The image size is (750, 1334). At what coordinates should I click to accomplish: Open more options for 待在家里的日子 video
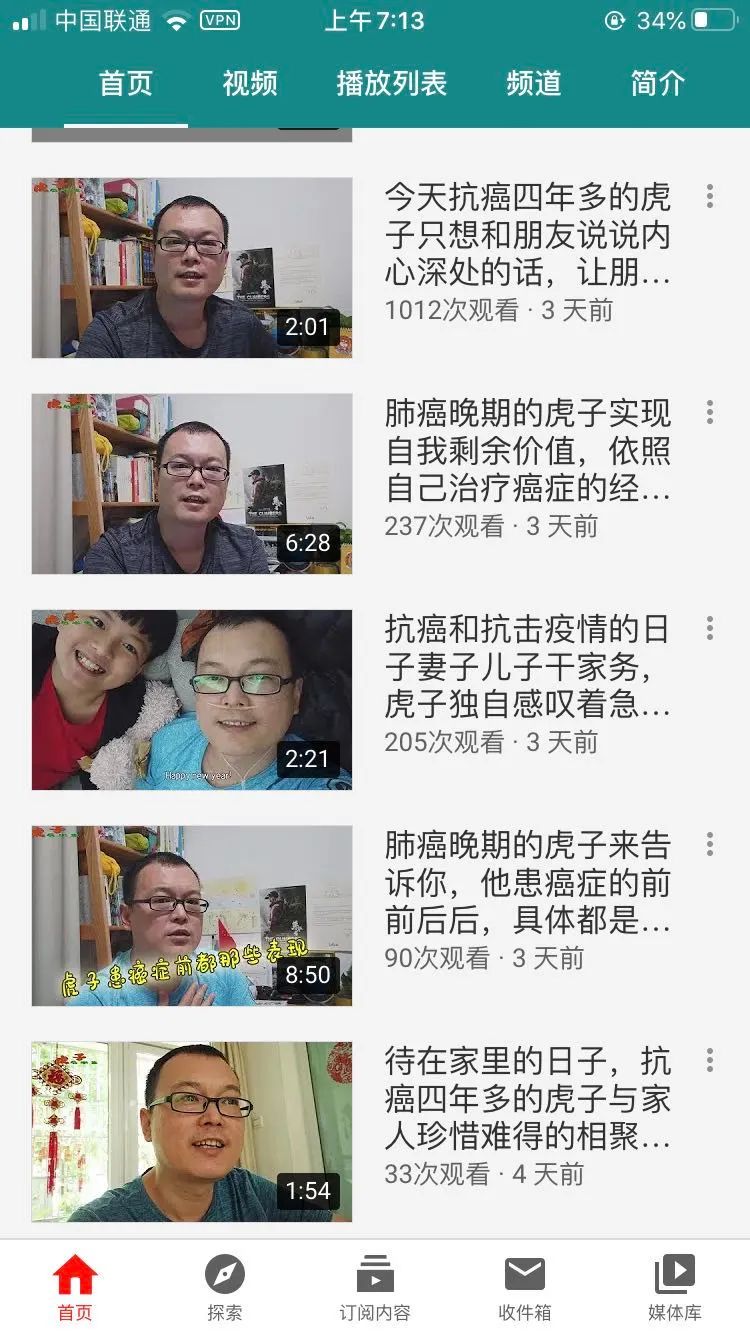[709, 1060]
